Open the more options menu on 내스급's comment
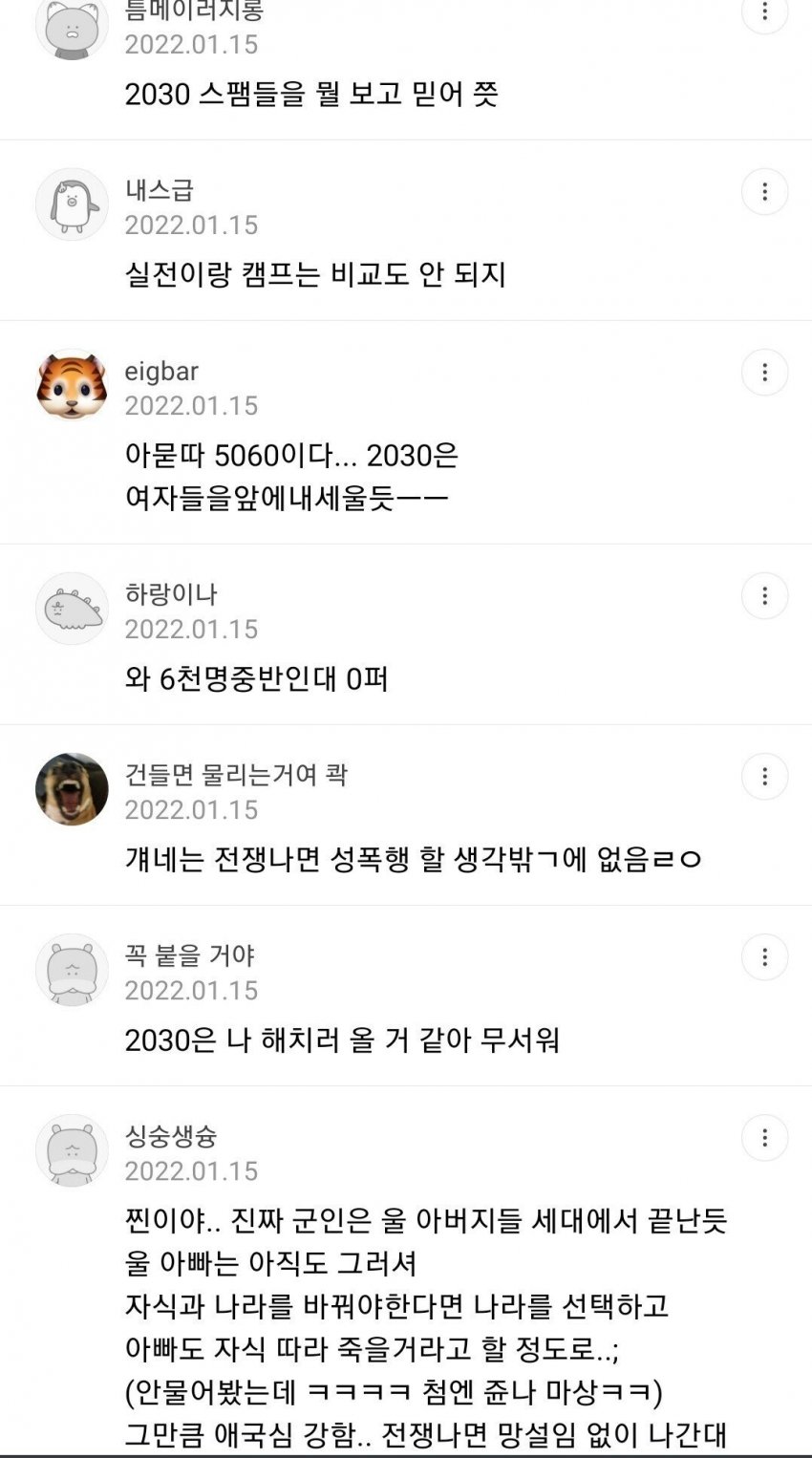812x1458 pixels. [764, 193]
